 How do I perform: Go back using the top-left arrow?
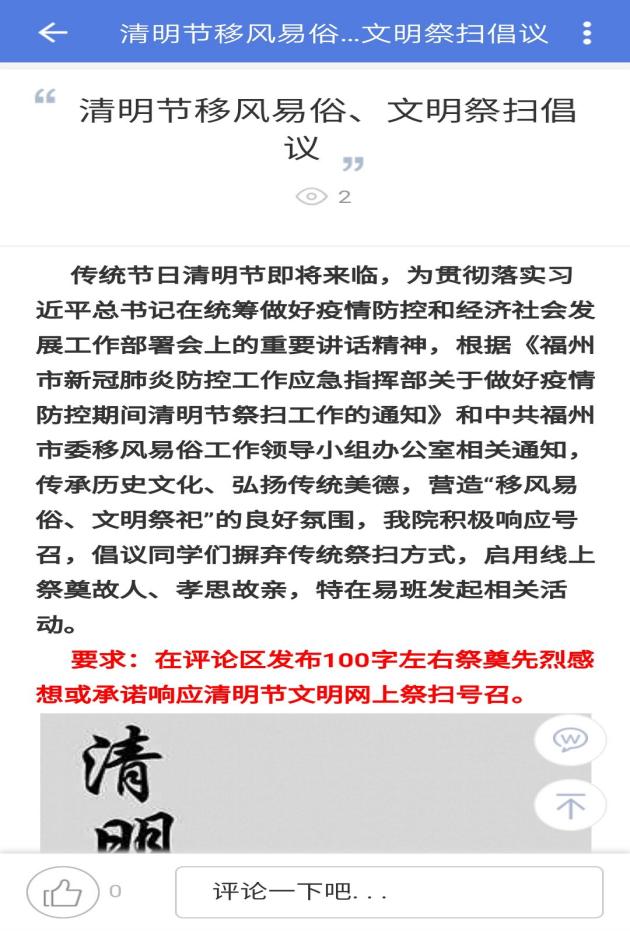click(52, 32)
